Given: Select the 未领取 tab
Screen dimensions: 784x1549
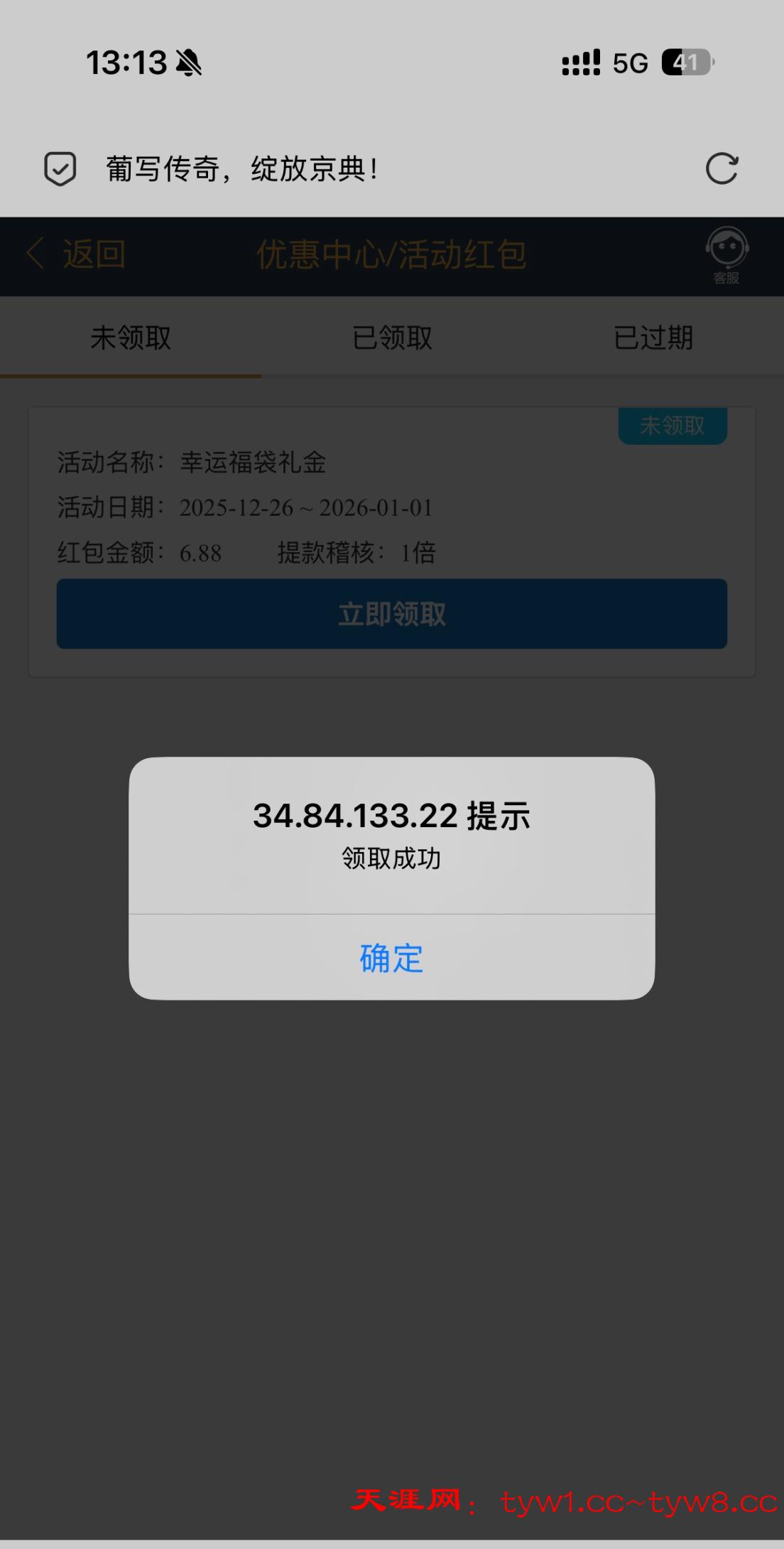Looking at the screenshot, I should (131, 338).
